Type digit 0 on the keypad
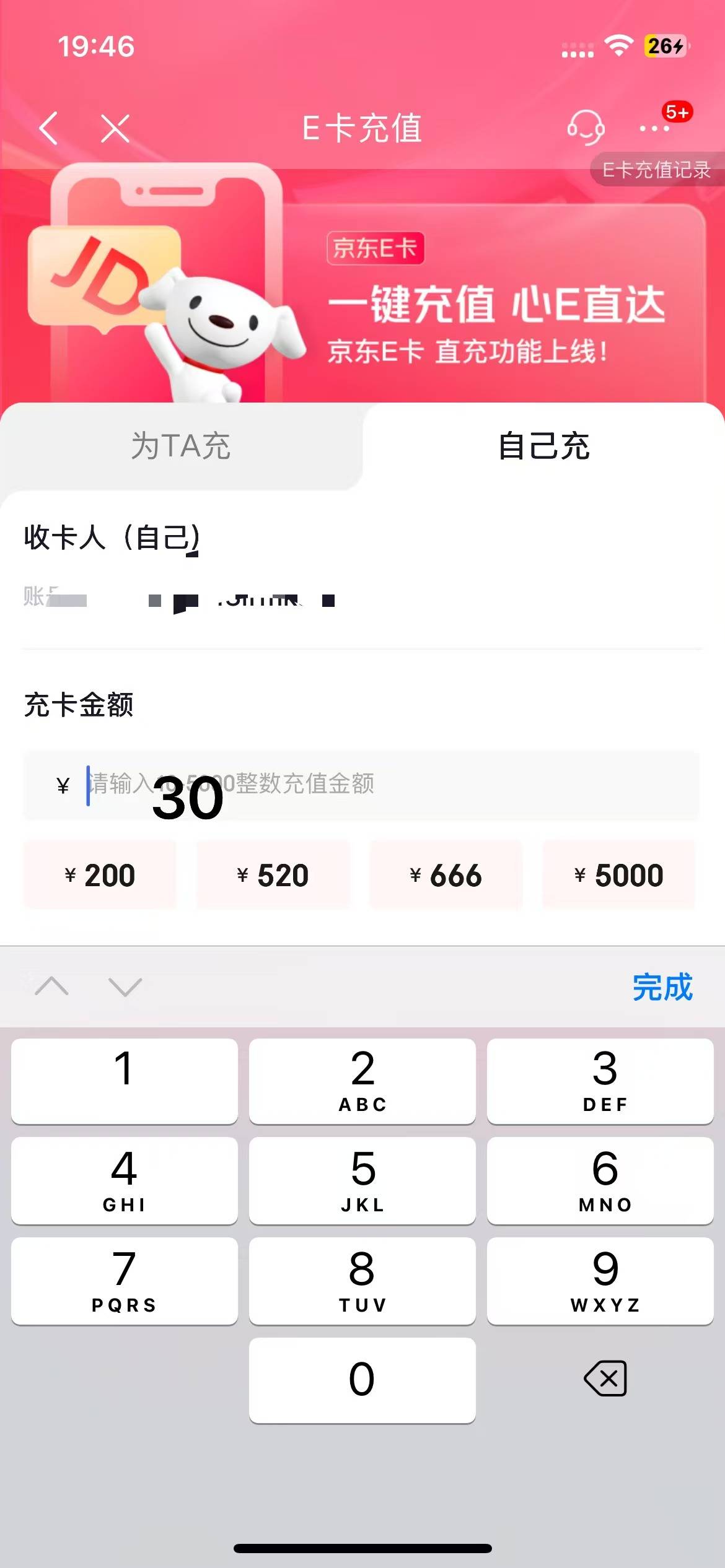 point(362,1380)
